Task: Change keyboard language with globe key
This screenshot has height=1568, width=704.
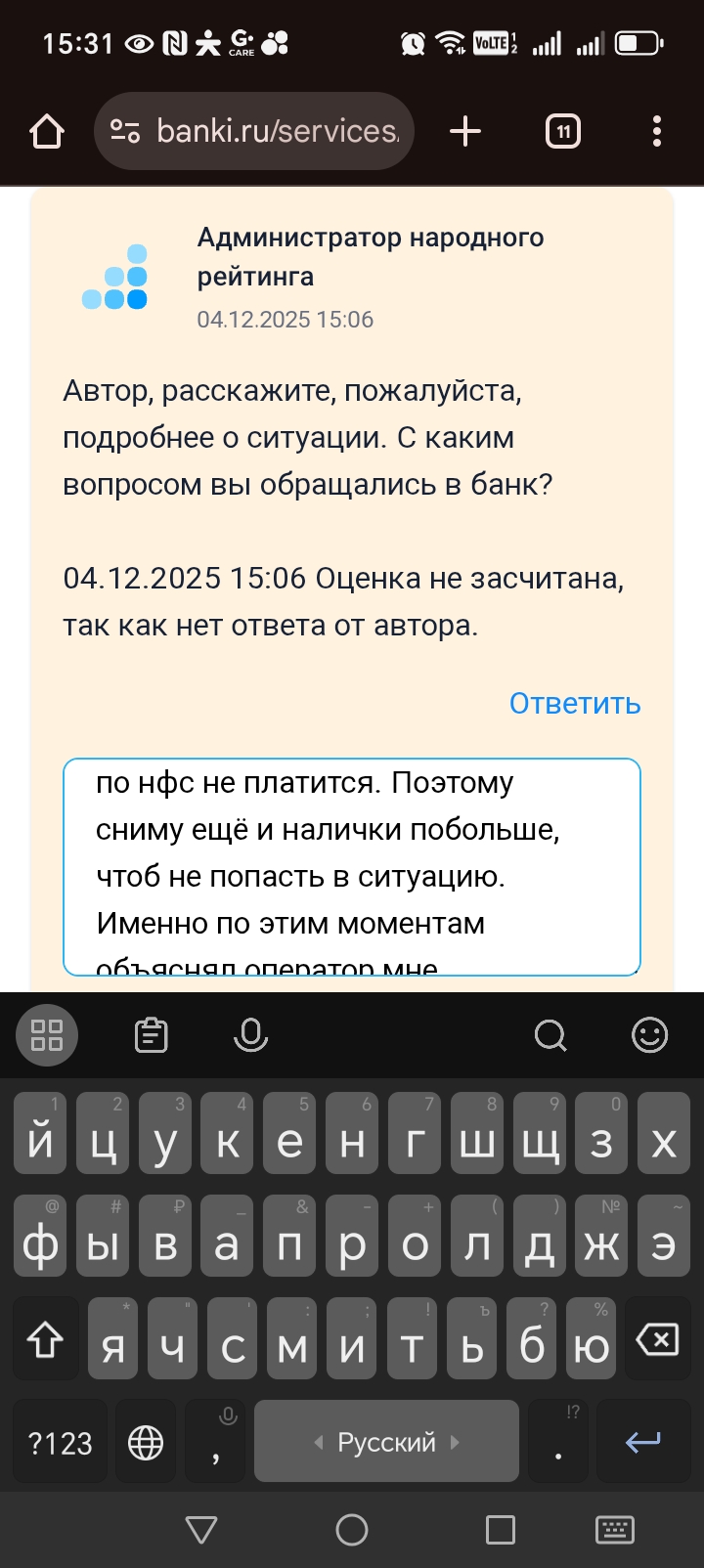Action: click(x=146, y=1443)
